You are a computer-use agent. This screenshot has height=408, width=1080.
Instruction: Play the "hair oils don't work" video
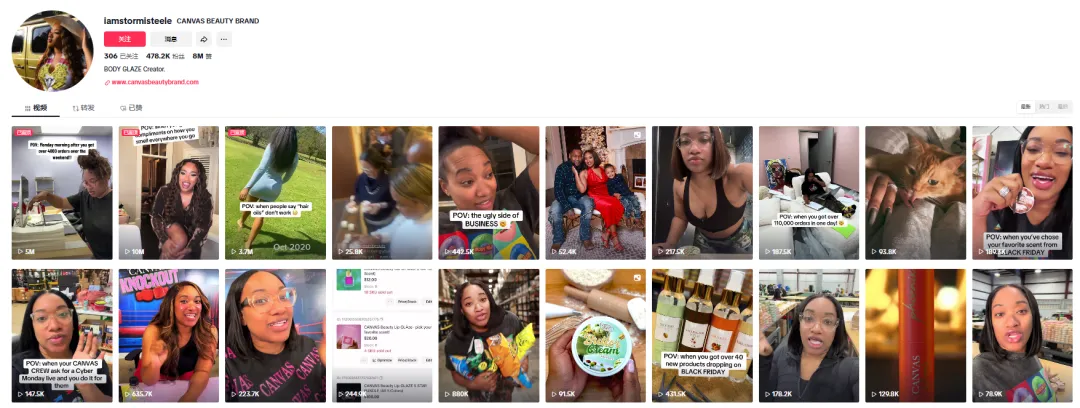click(275, 192)
